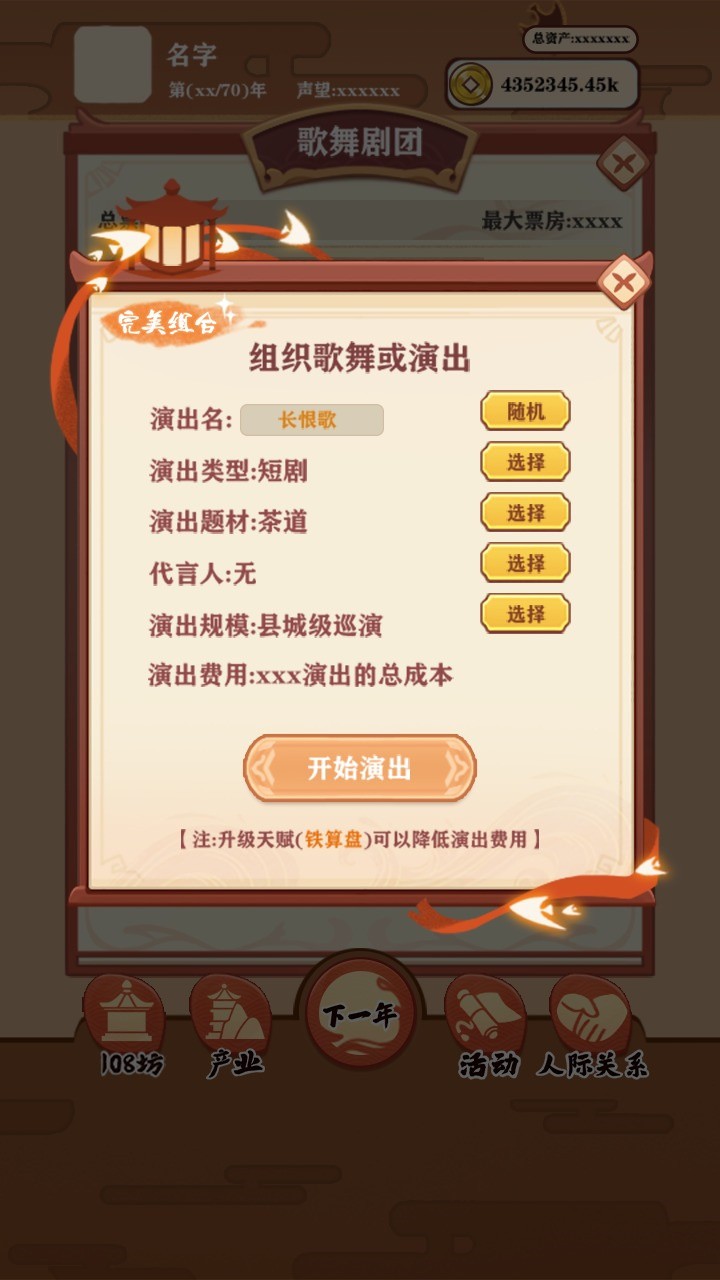Screen dimensions: 720x1280
Task: Close the 歌舞剧团 panel
Action: [624, 164]
